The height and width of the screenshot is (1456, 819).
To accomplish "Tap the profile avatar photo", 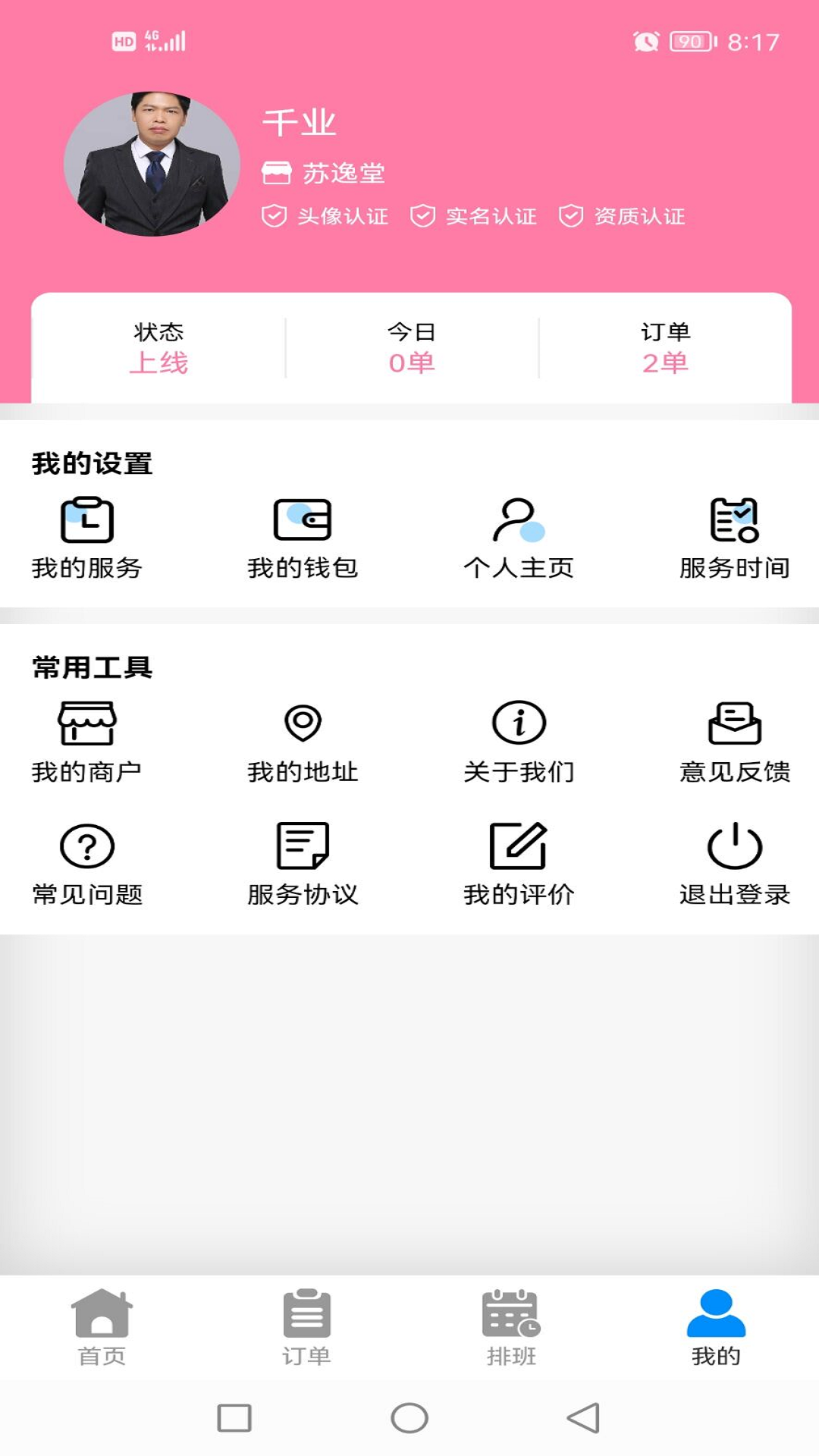I will pos(152,164).
